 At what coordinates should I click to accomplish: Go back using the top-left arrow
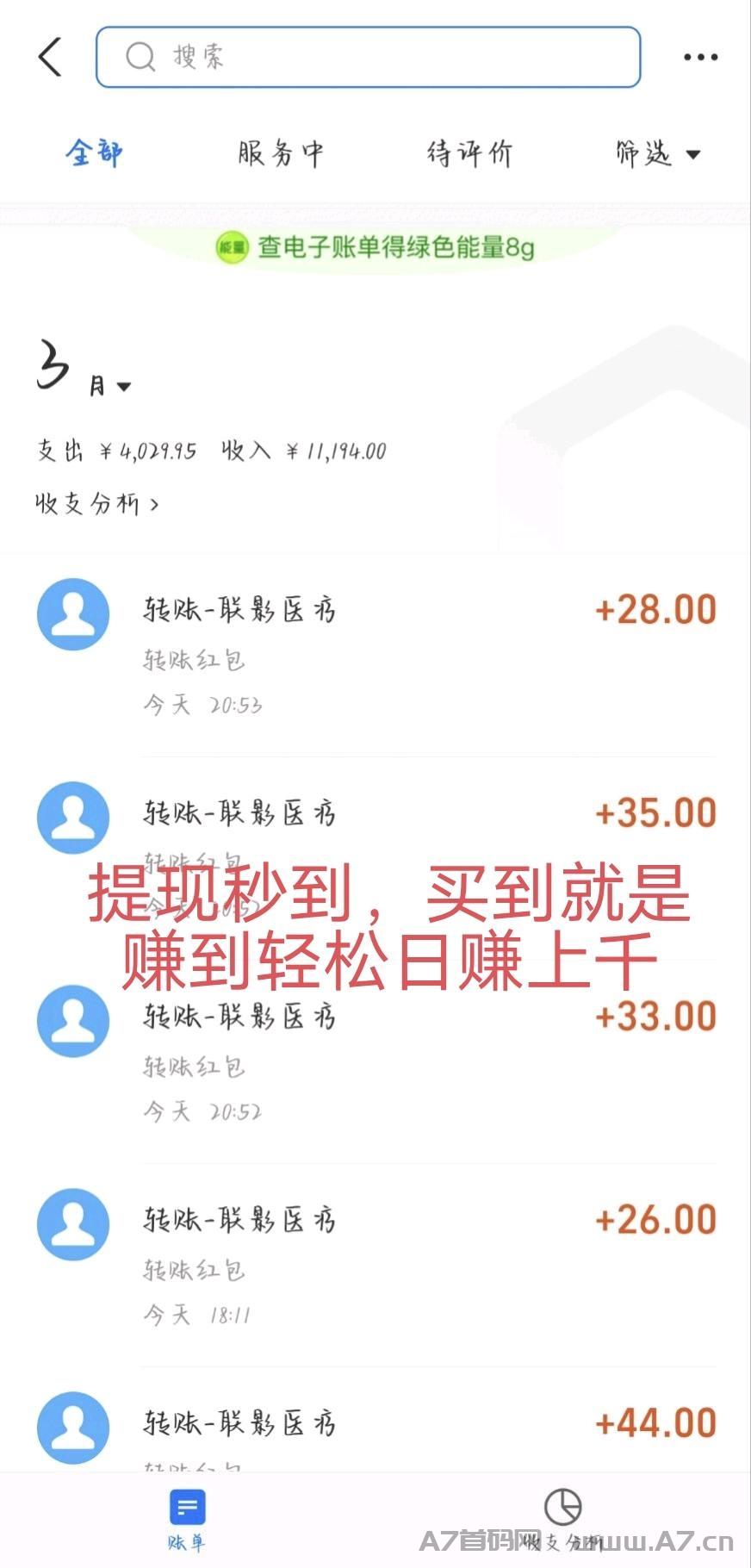(51, 57)
